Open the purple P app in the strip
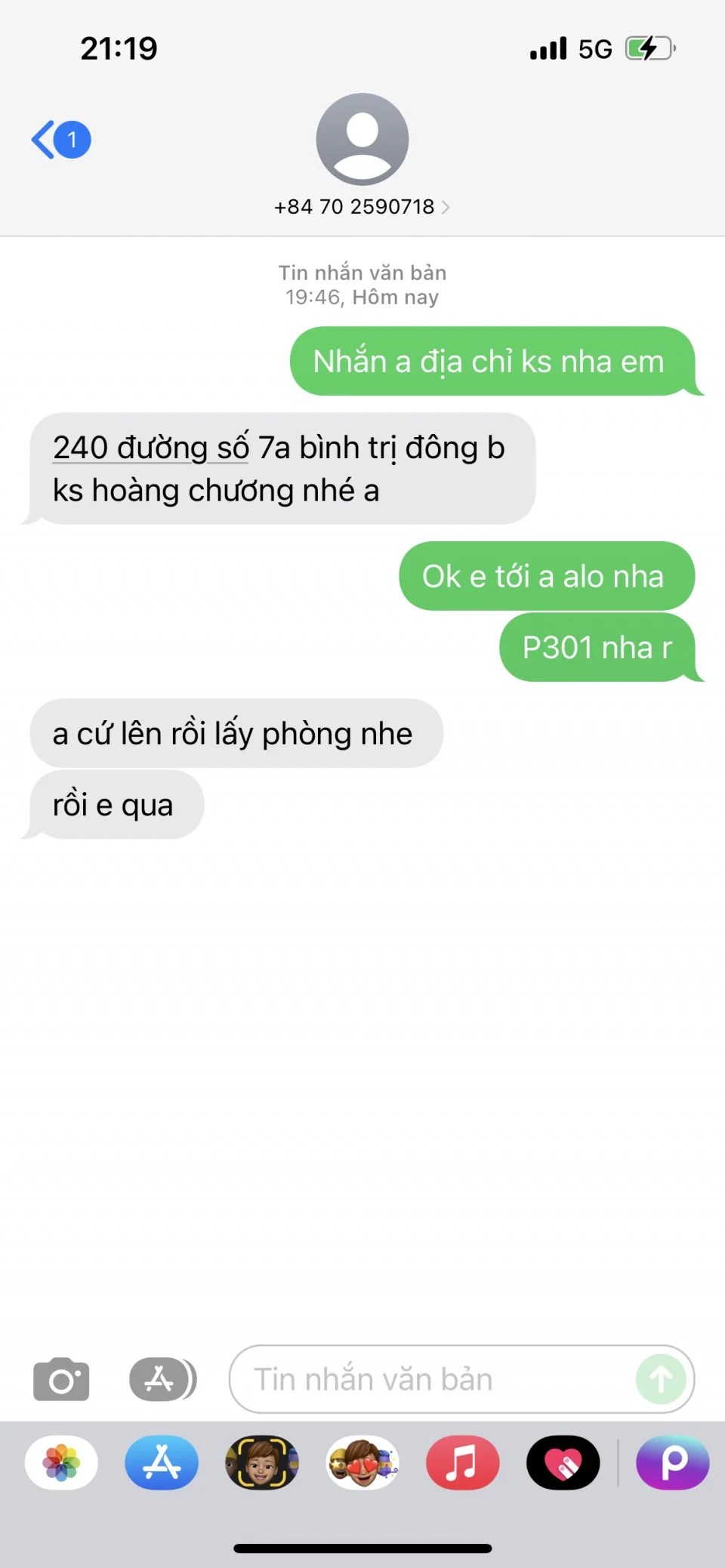Viewport: 725px width, 1568px height. [672, 1462]
